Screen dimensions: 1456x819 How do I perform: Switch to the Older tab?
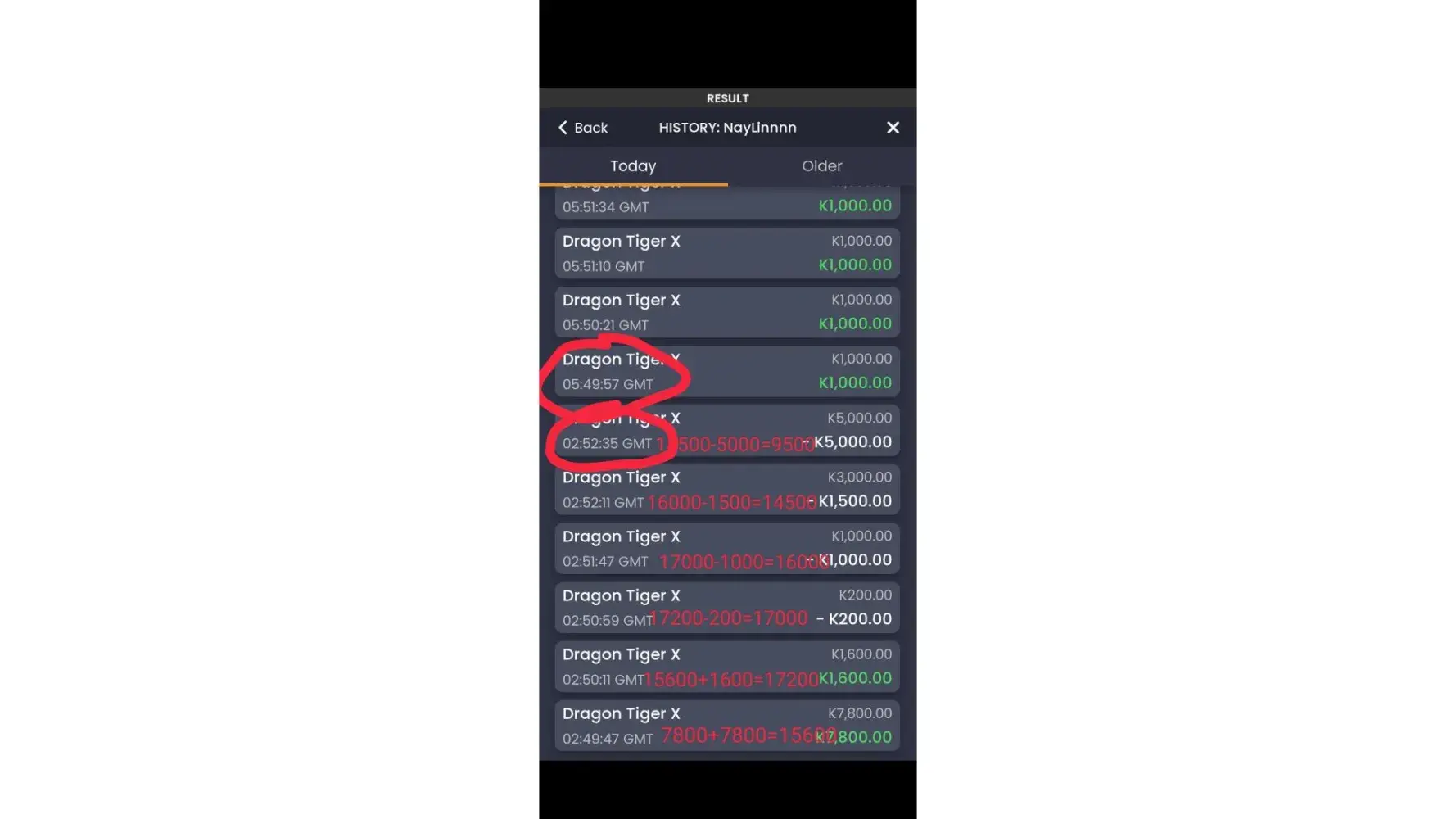point(821,166)
